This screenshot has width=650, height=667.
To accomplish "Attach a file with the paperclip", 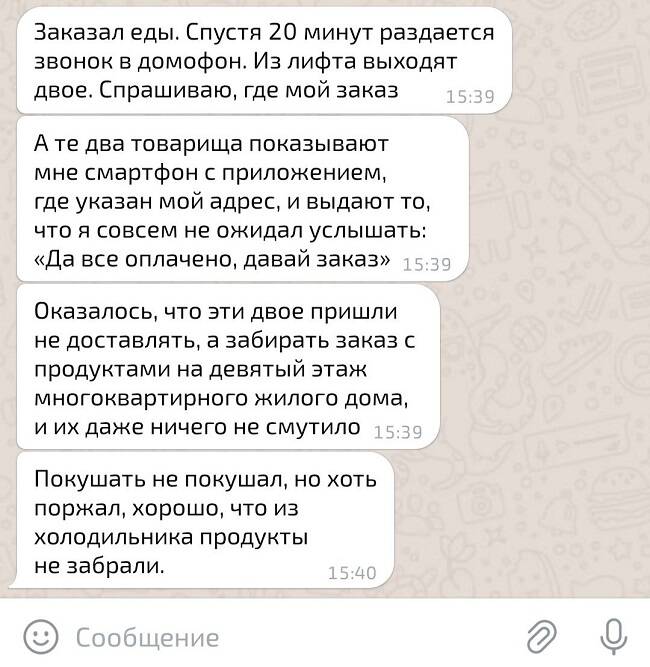I will 541,635.
